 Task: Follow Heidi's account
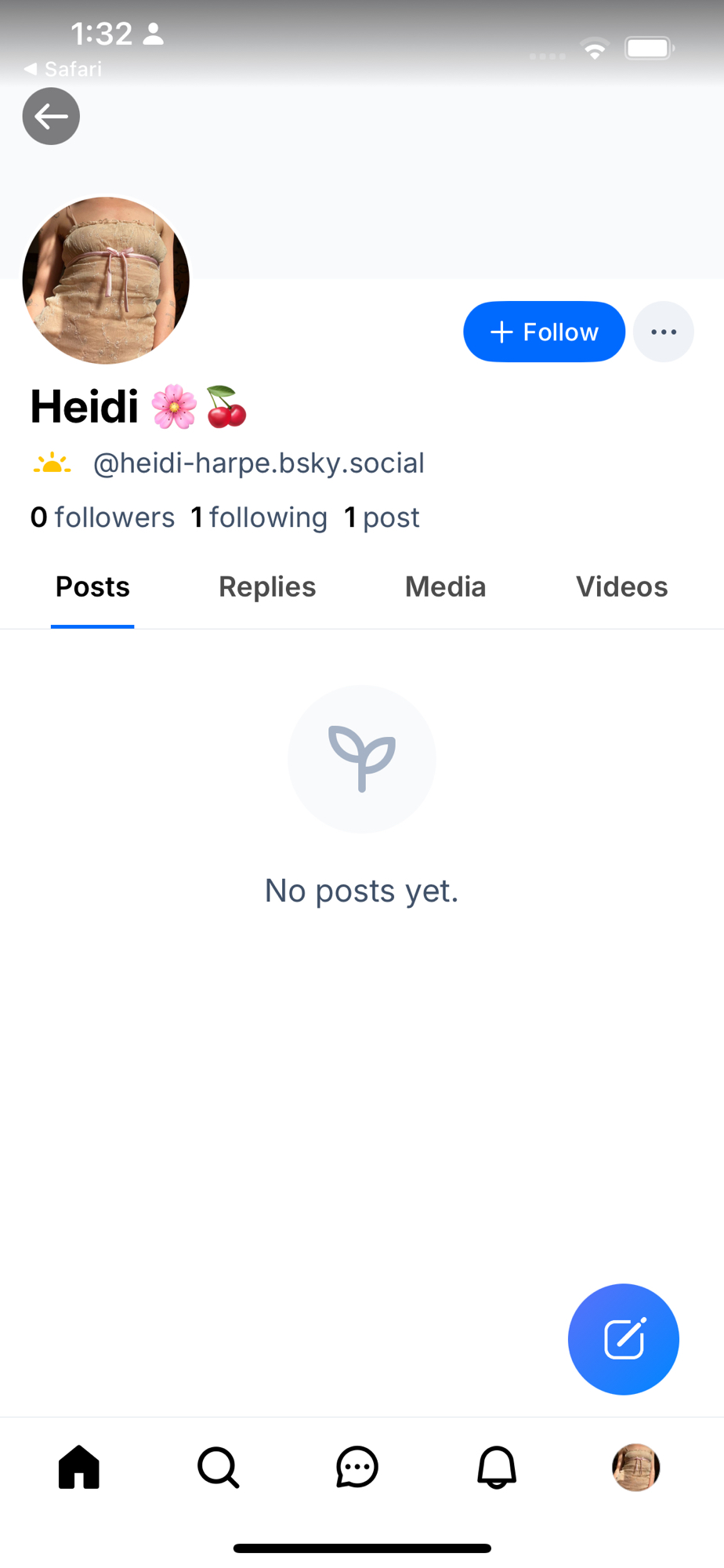[x=544, y=332]
